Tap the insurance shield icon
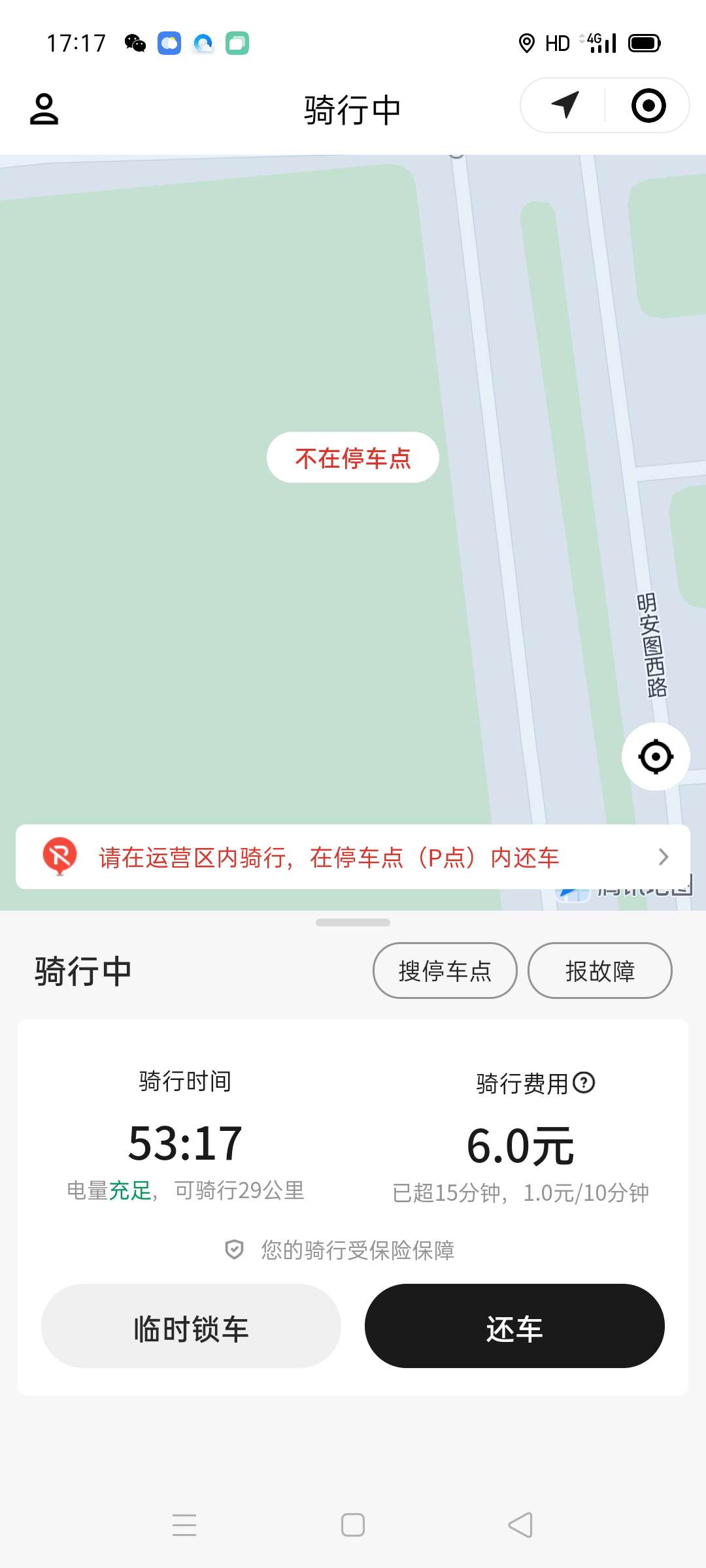 coord(234,1250)
